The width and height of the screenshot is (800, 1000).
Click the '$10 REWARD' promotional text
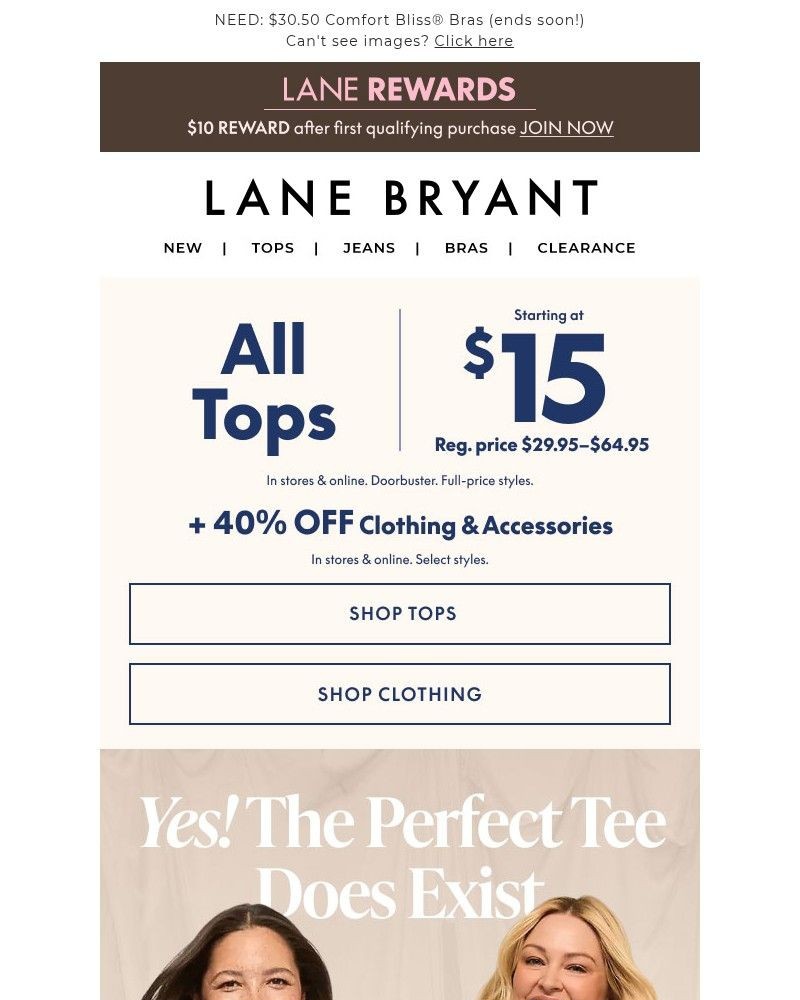click(236, 128)
